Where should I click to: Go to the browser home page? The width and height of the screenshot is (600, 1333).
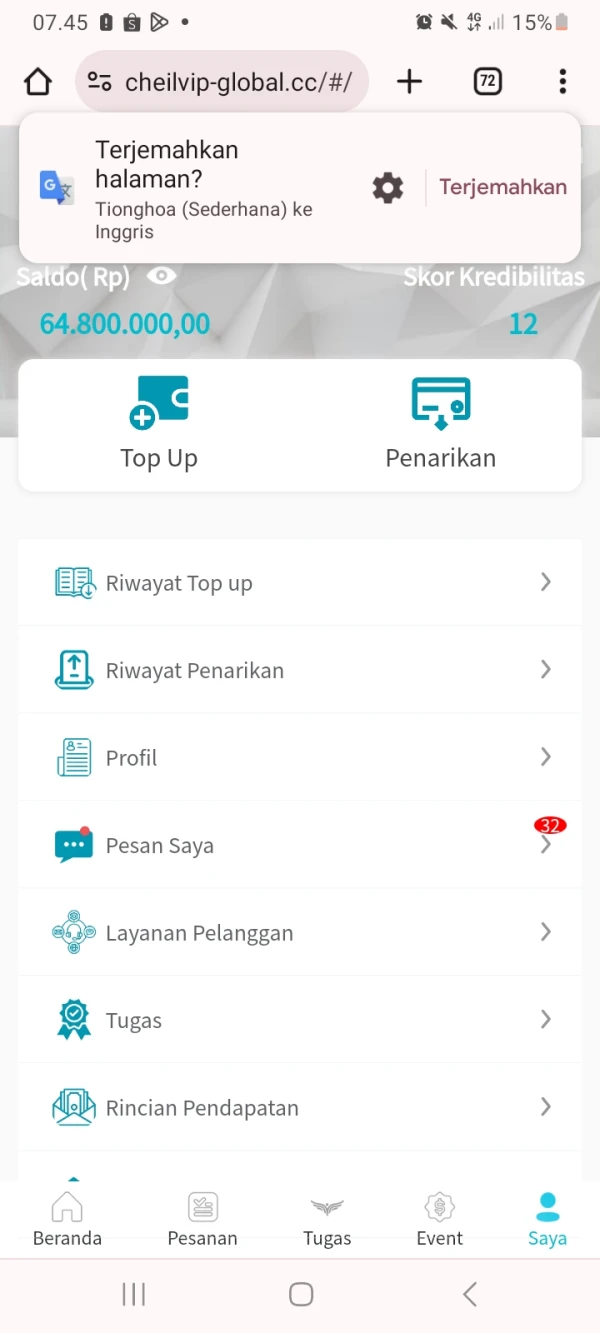pos(38,82)
